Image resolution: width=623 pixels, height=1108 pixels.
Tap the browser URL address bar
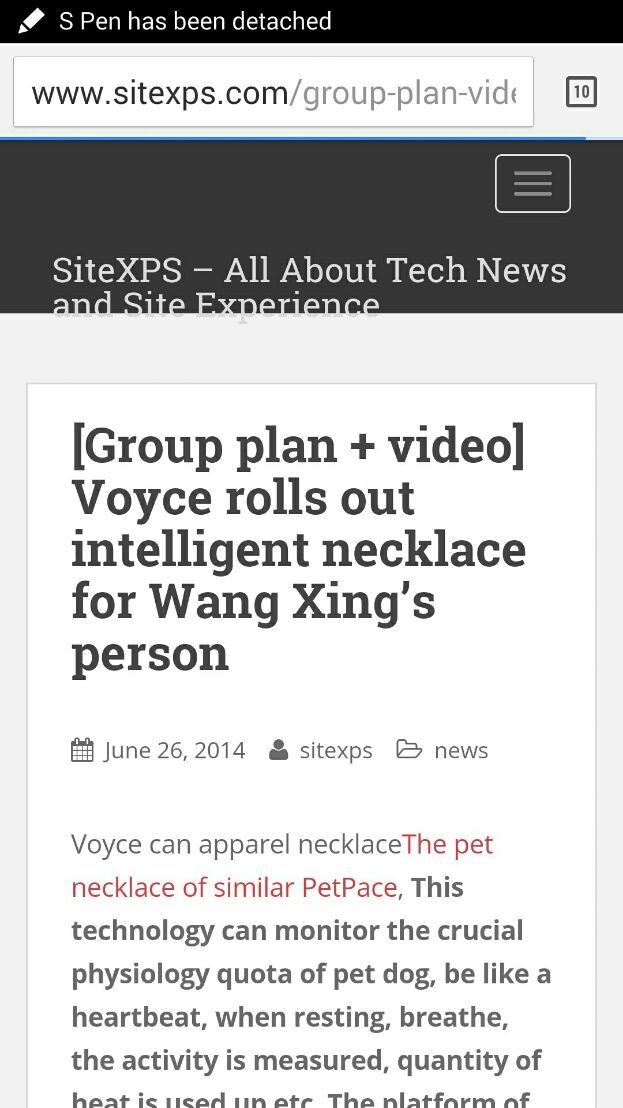point(272,93)
